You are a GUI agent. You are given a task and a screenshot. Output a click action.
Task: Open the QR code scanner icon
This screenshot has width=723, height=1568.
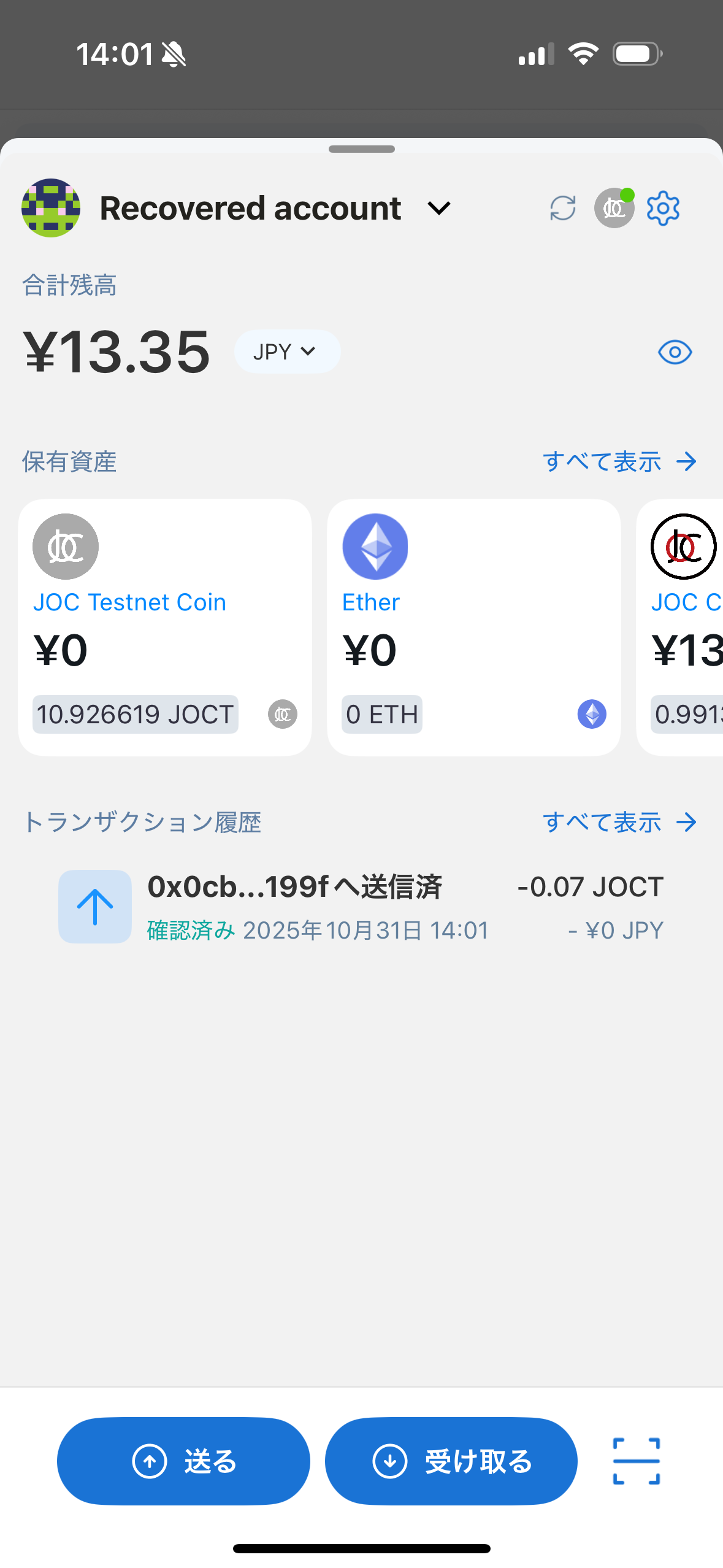636,1461
